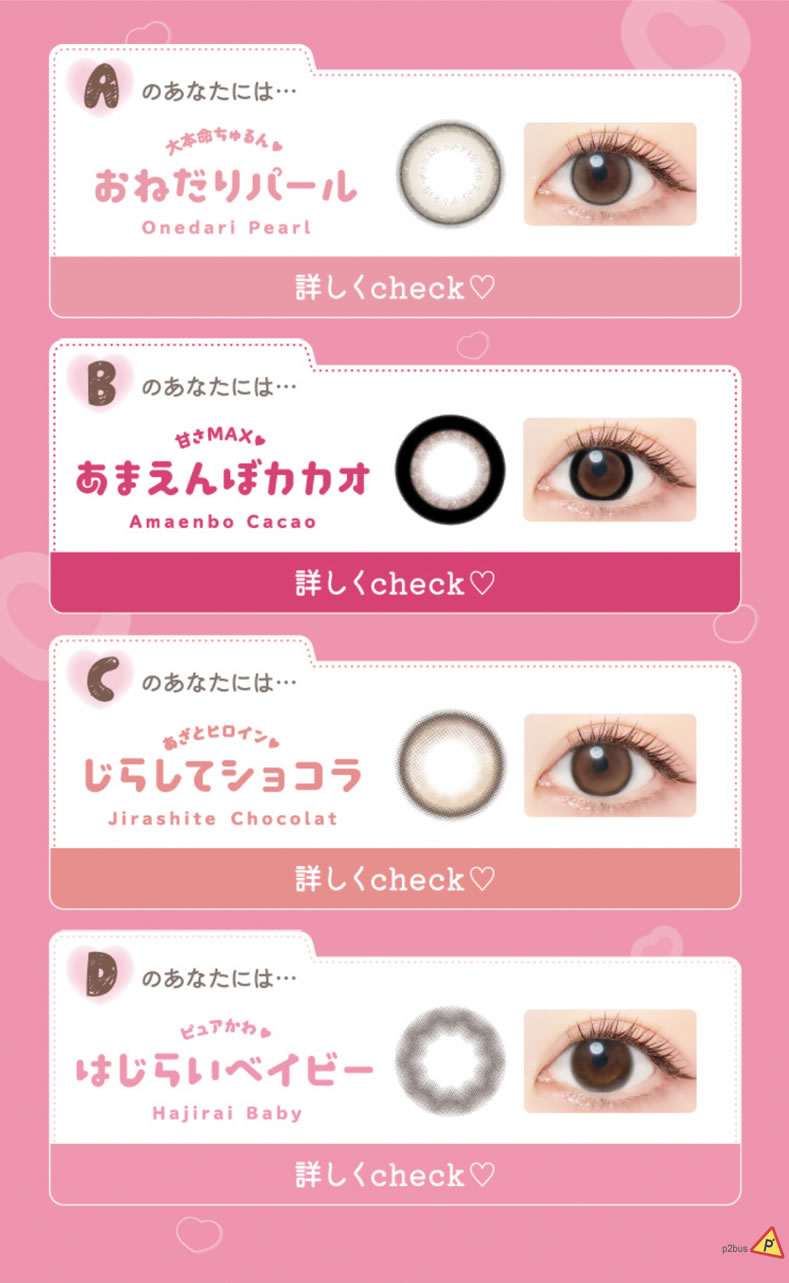View details via 詳しくcheck for Hajirai Baby
The image size is (789, 1283).
[395, 1174]
